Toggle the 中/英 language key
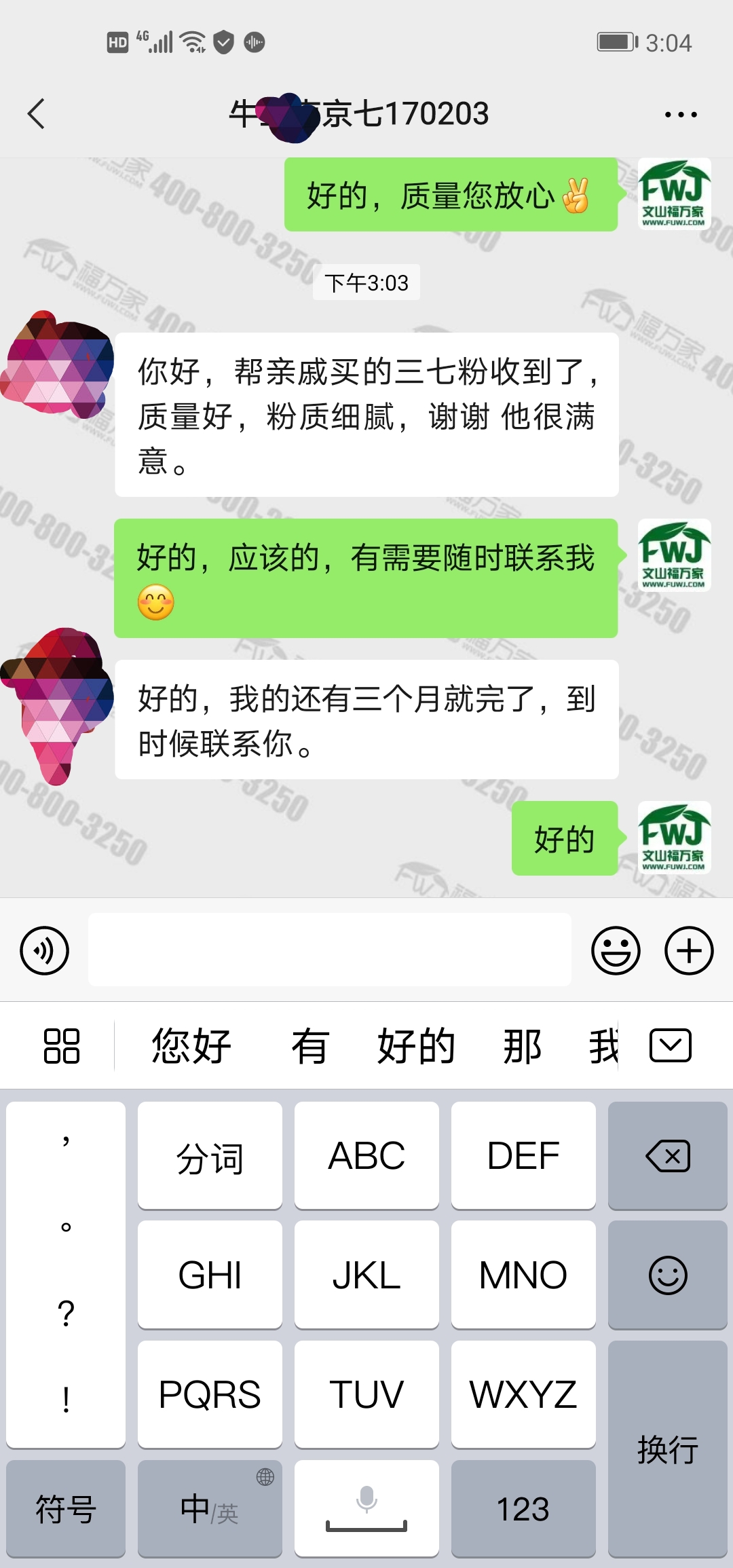733x1568 pixels. click(x=210, y=1508)
